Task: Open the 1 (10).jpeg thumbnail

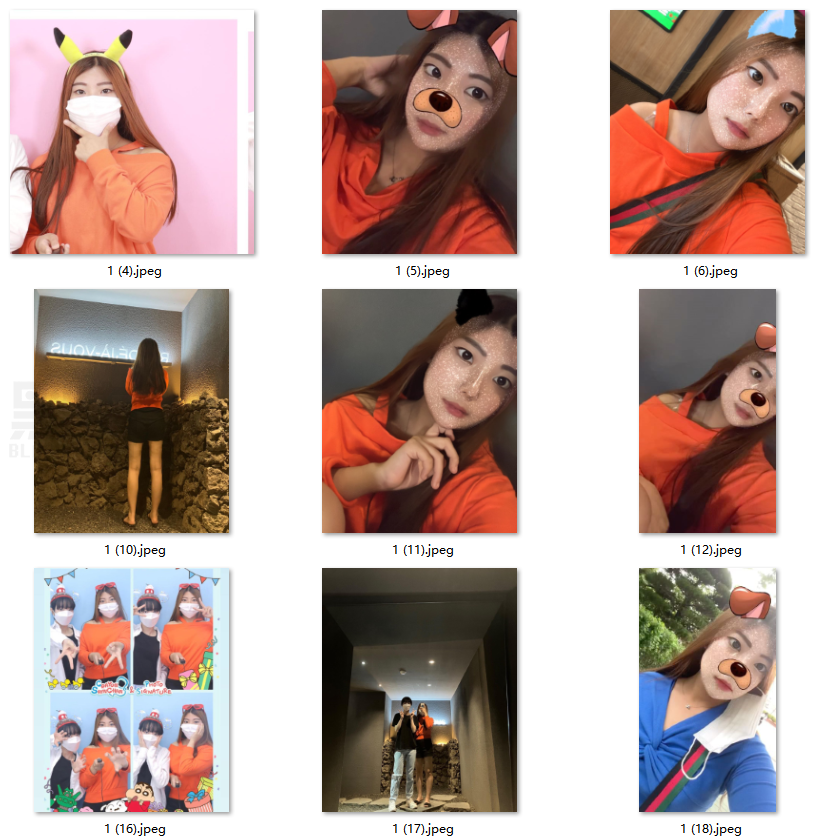Action: click(131, 411)
